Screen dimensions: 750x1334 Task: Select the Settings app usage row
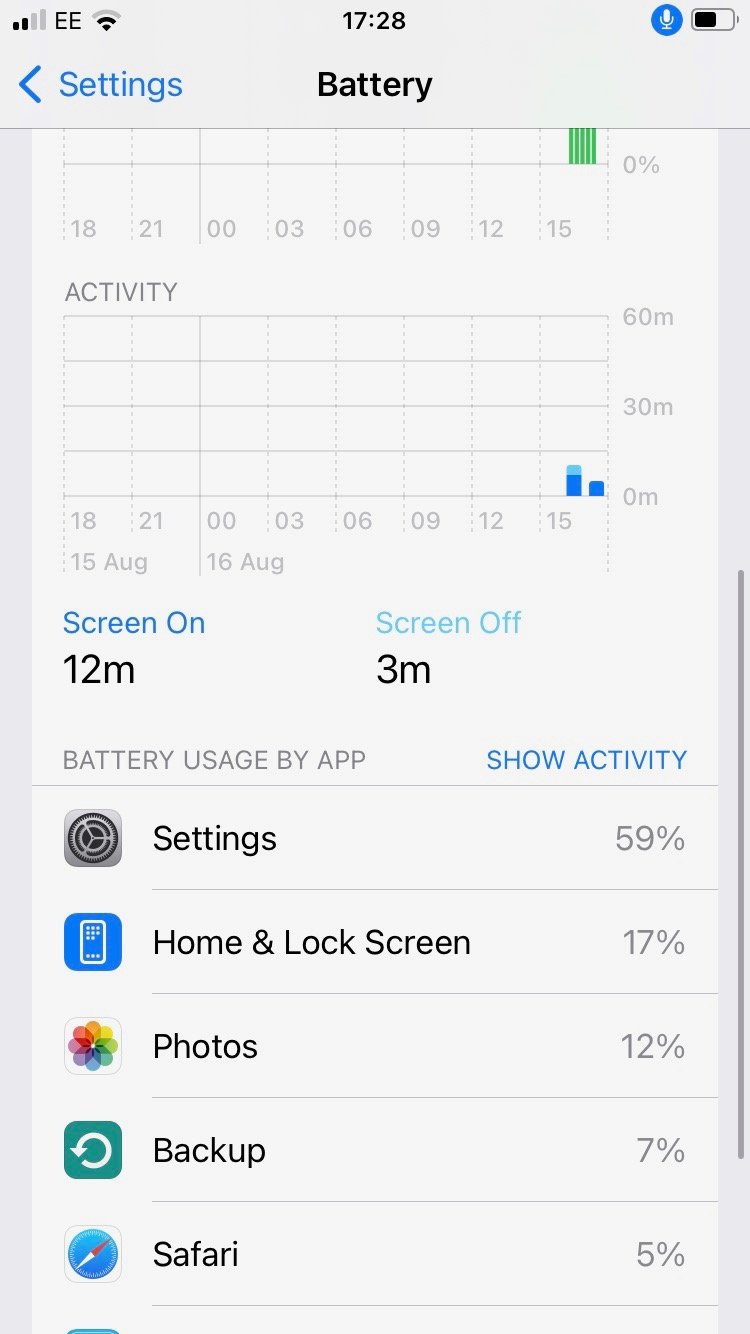(x=375, y=838)
